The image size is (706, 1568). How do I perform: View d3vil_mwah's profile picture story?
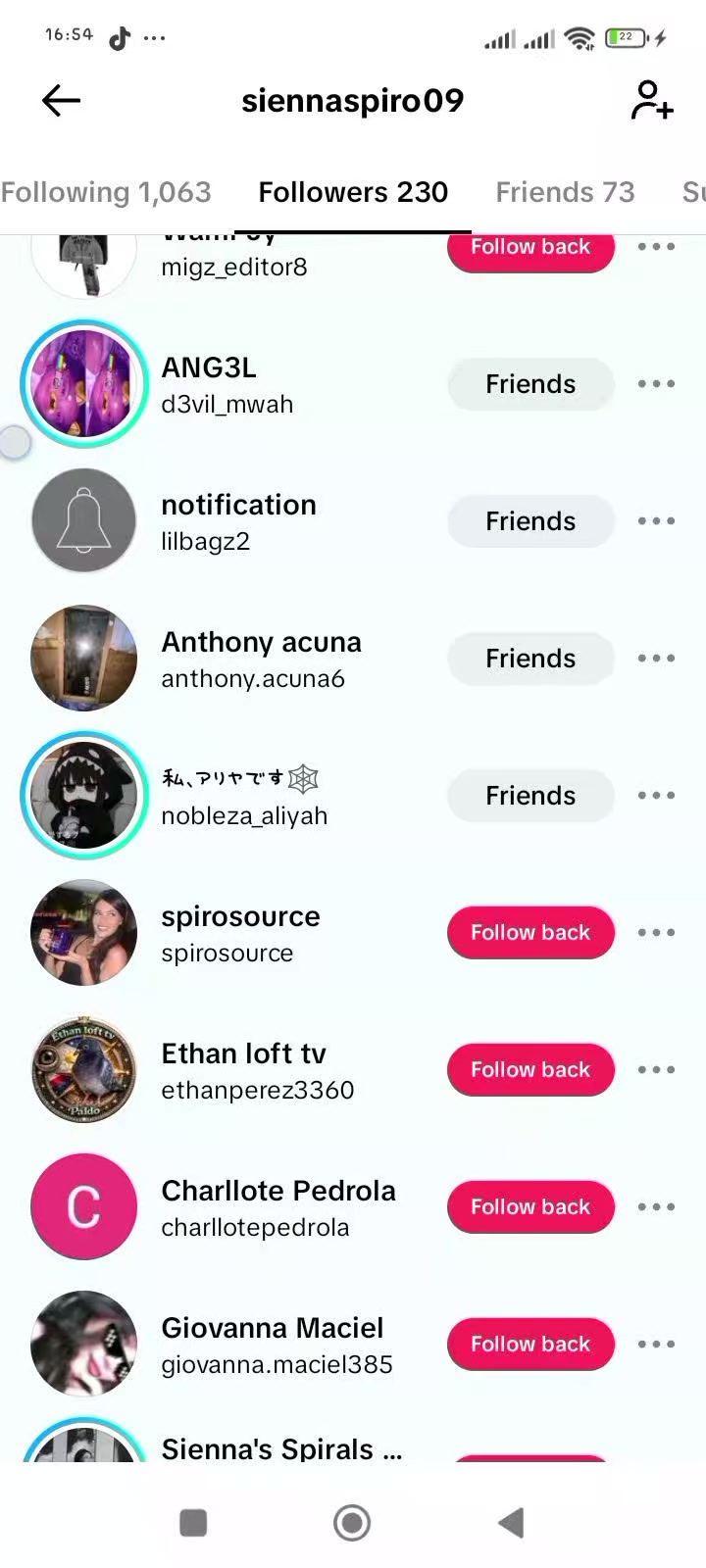[x=84, y=384]
